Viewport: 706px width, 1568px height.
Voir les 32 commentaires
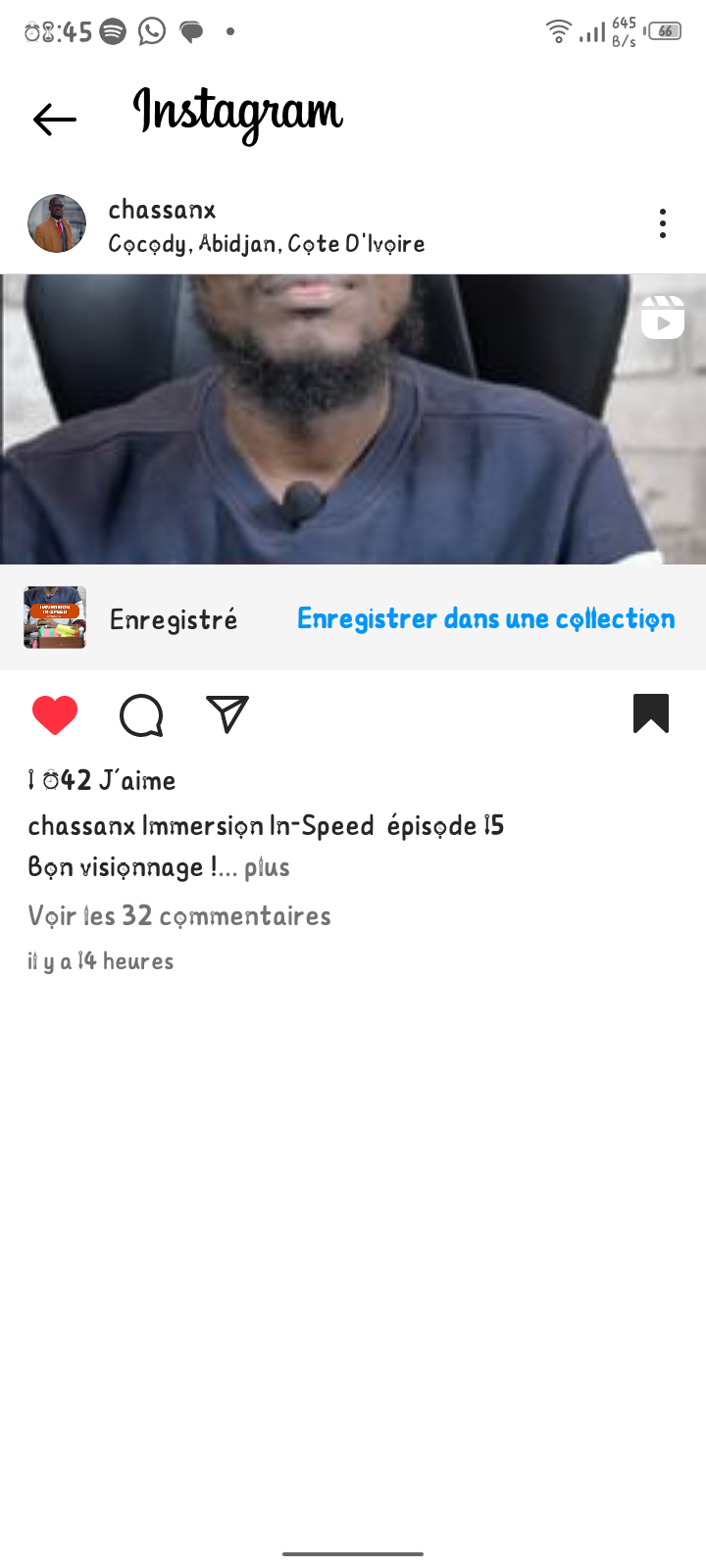pyautogui.click(x=179, y=916)
